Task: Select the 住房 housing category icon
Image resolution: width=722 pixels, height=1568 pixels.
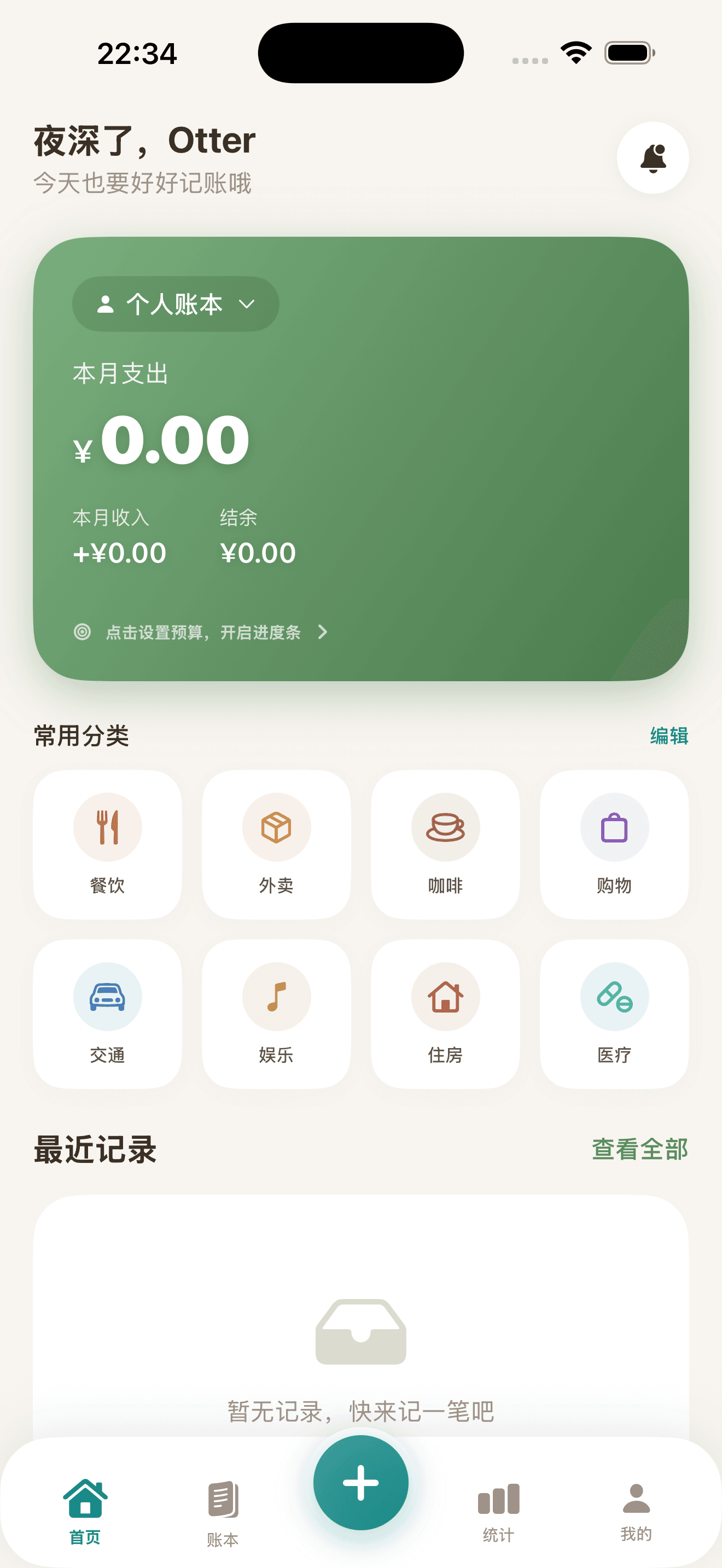Action: [x=445, y=997]
